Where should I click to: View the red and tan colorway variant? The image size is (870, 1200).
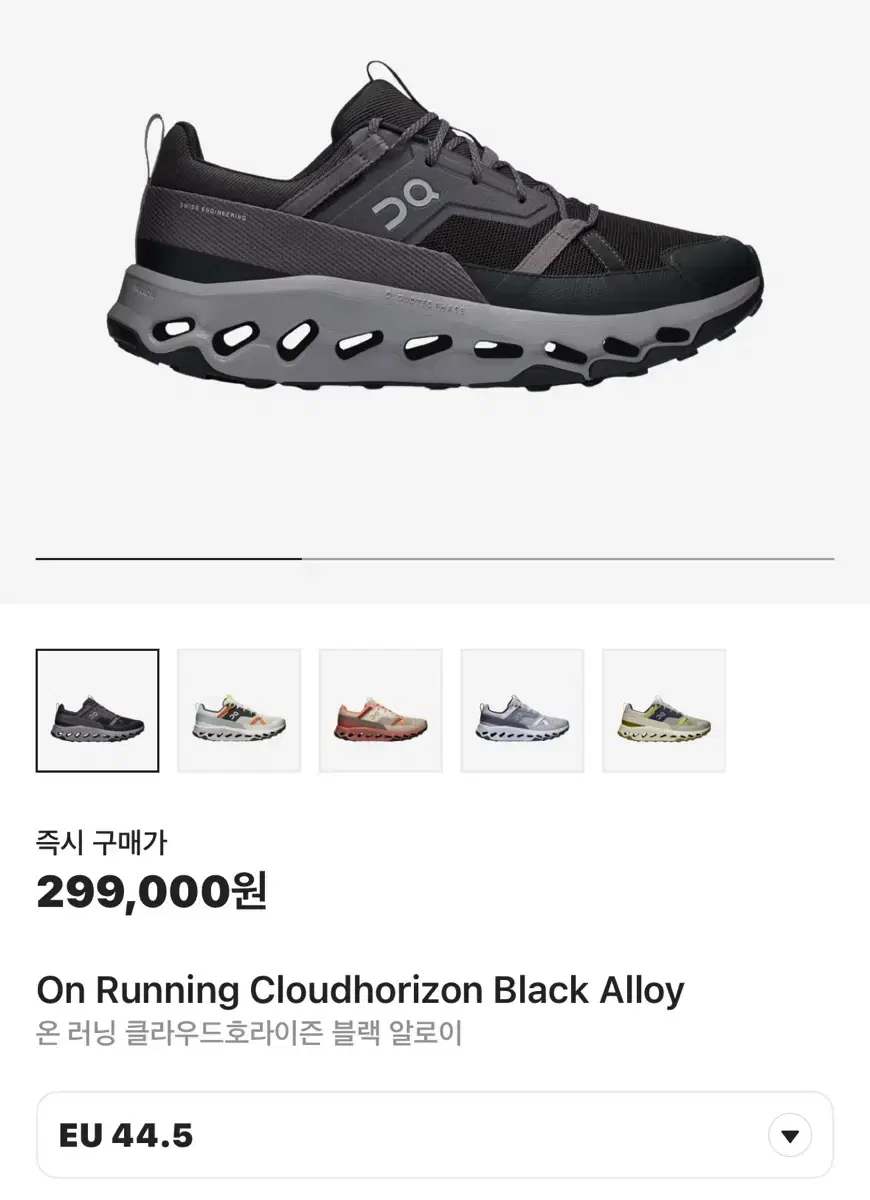(x=380, y=711)
